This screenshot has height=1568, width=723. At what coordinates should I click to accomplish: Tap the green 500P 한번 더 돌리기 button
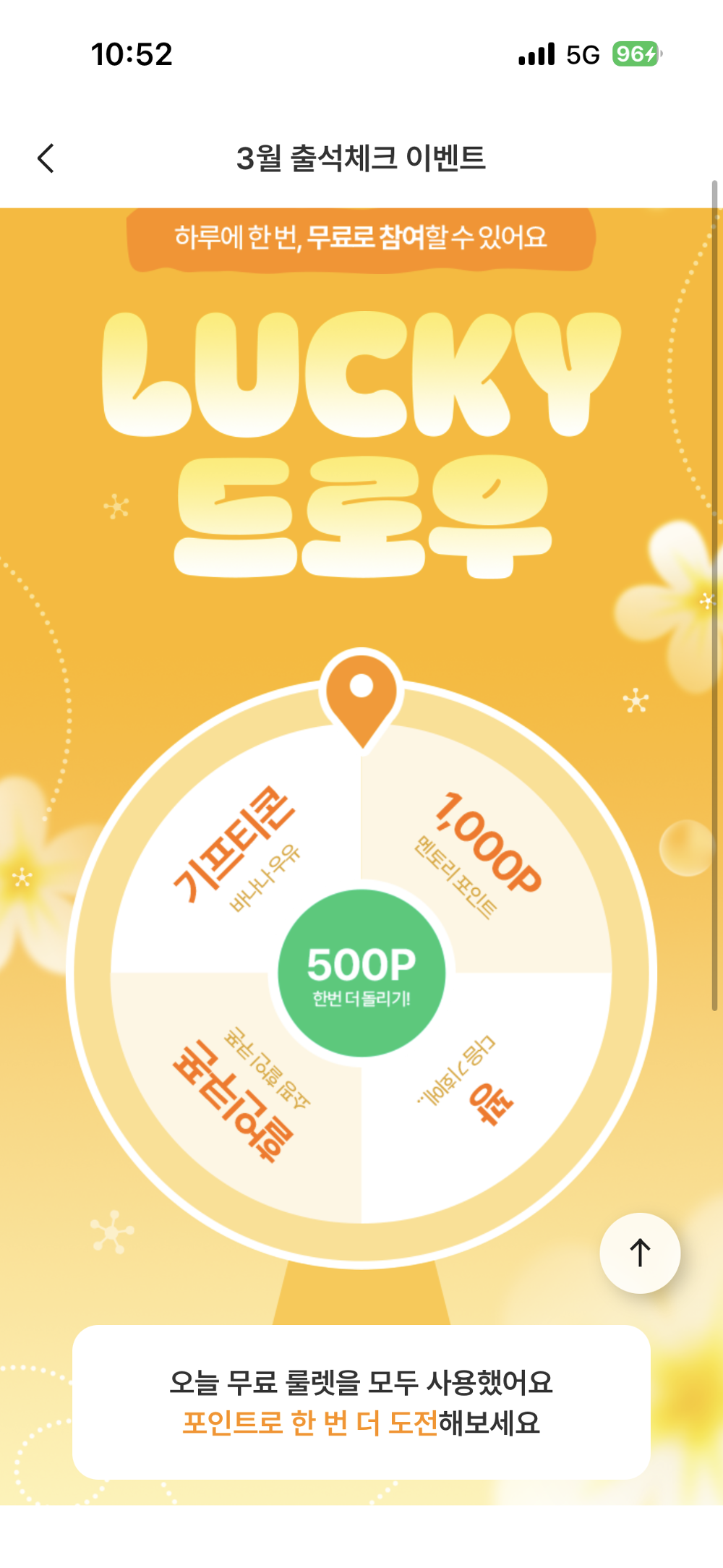(x=361, y=973)
